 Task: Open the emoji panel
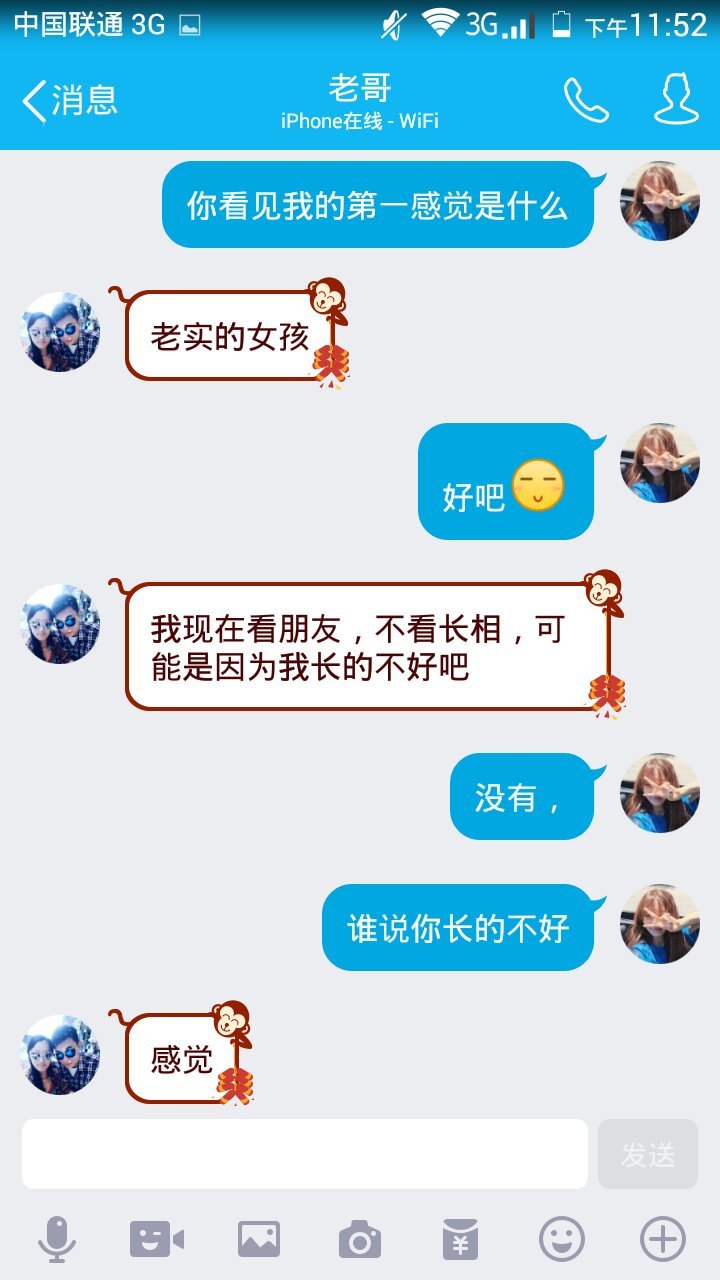[562, 1240]
